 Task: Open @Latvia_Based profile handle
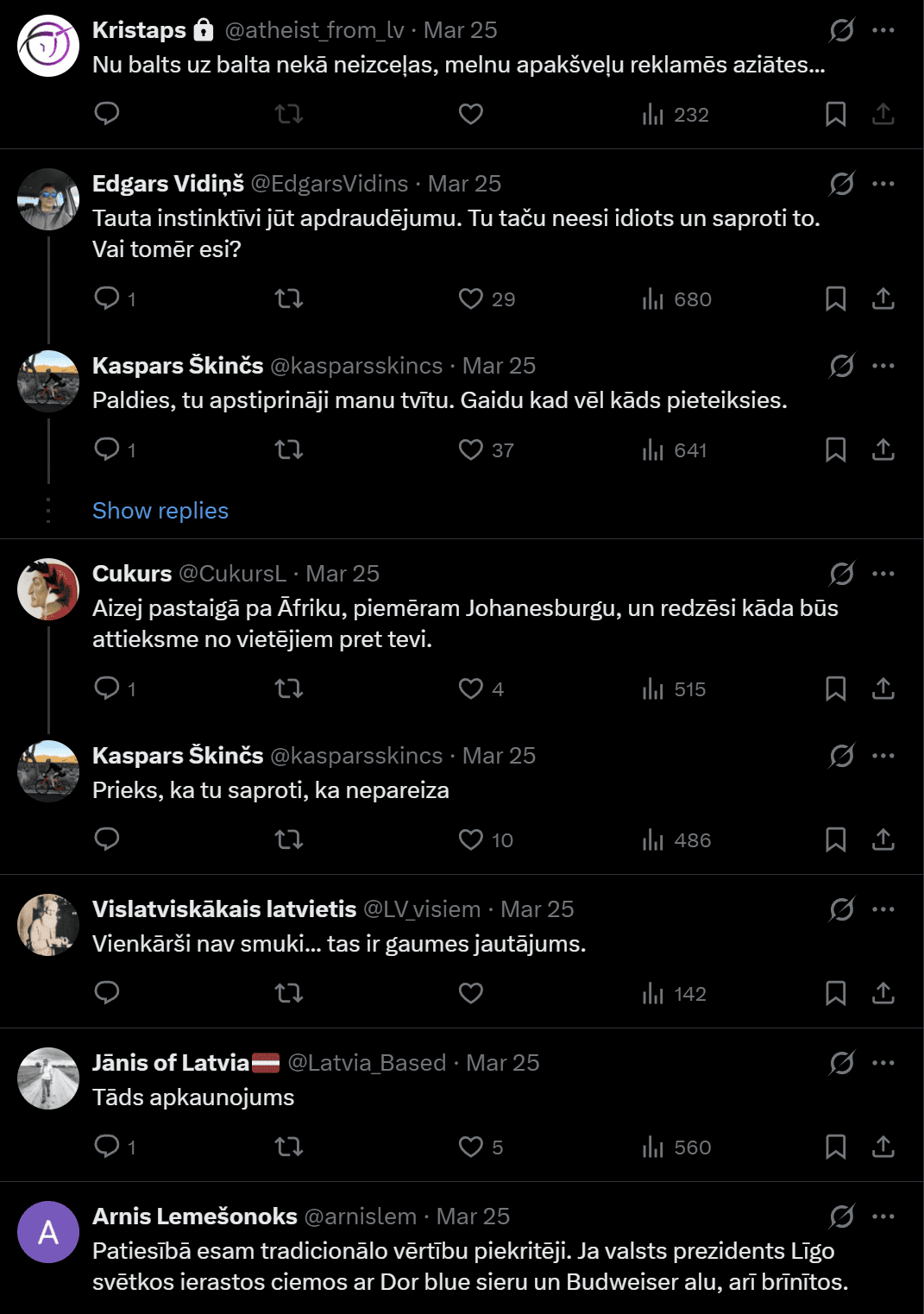(367, 1063)
